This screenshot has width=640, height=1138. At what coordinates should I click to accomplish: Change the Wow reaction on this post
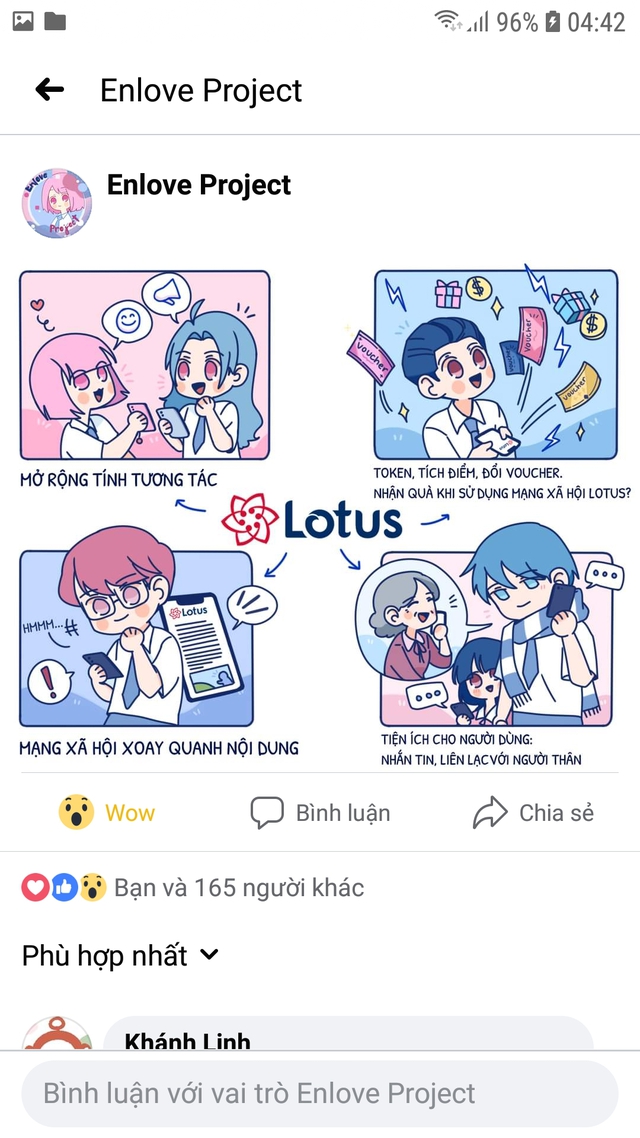[107, 812]
